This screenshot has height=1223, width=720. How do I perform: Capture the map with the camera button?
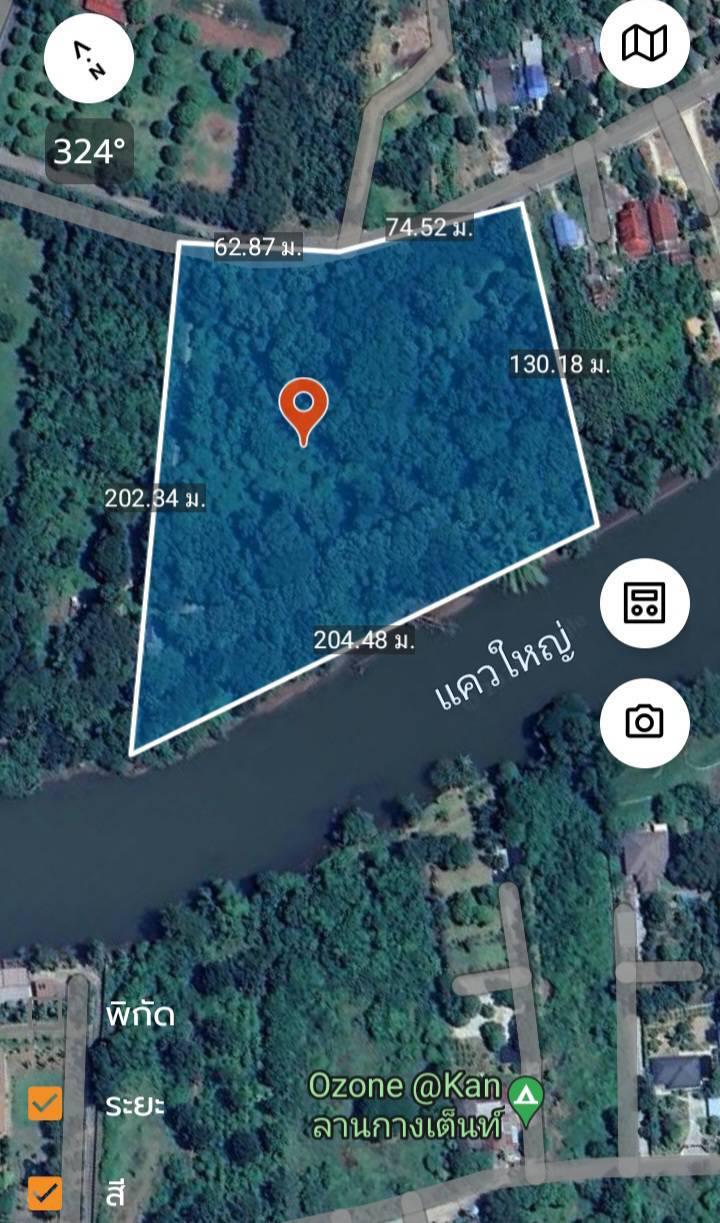click(x=645, y=722)
